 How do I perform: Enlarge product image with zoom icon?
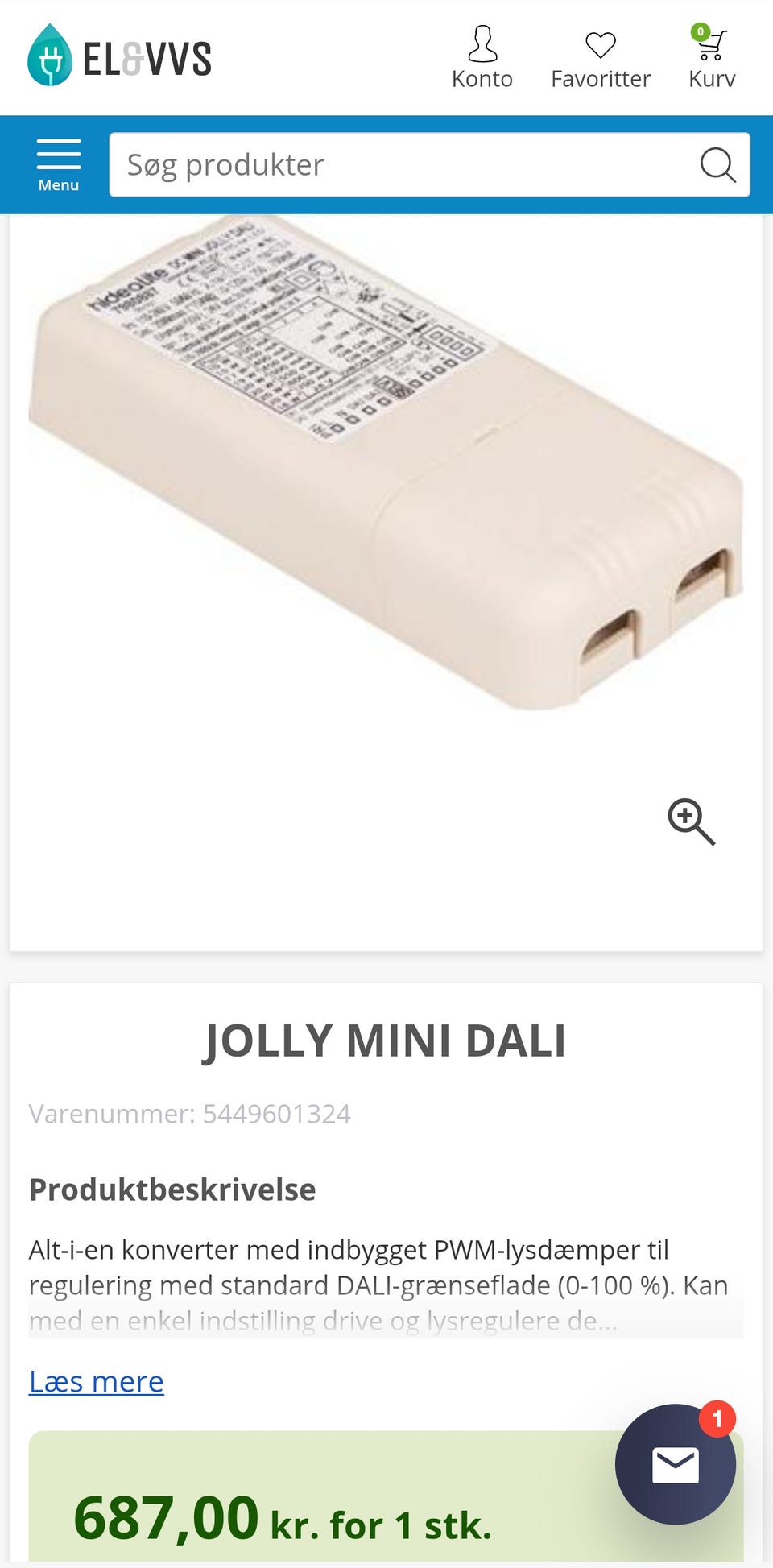point(691,821)
